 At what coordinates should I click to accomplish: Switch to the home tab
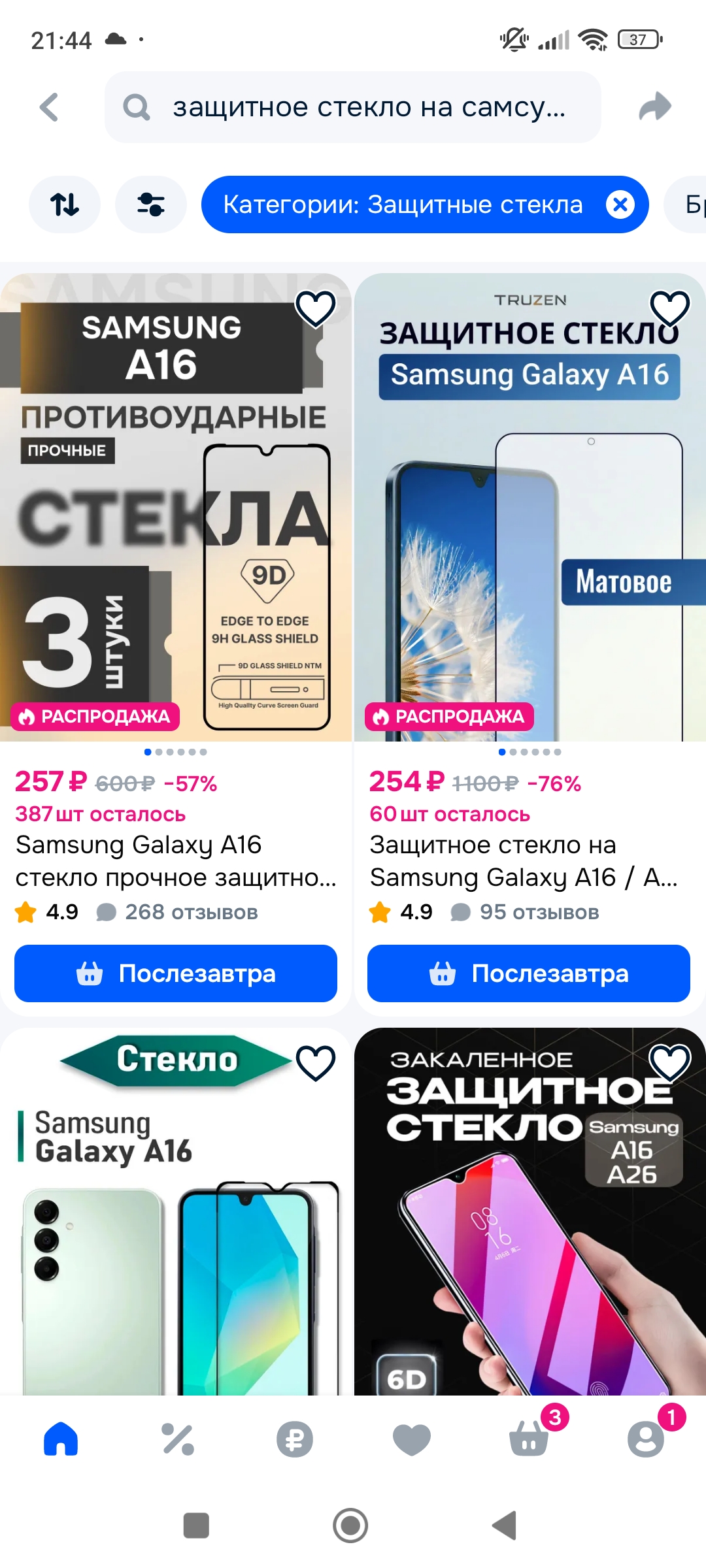61,1439
